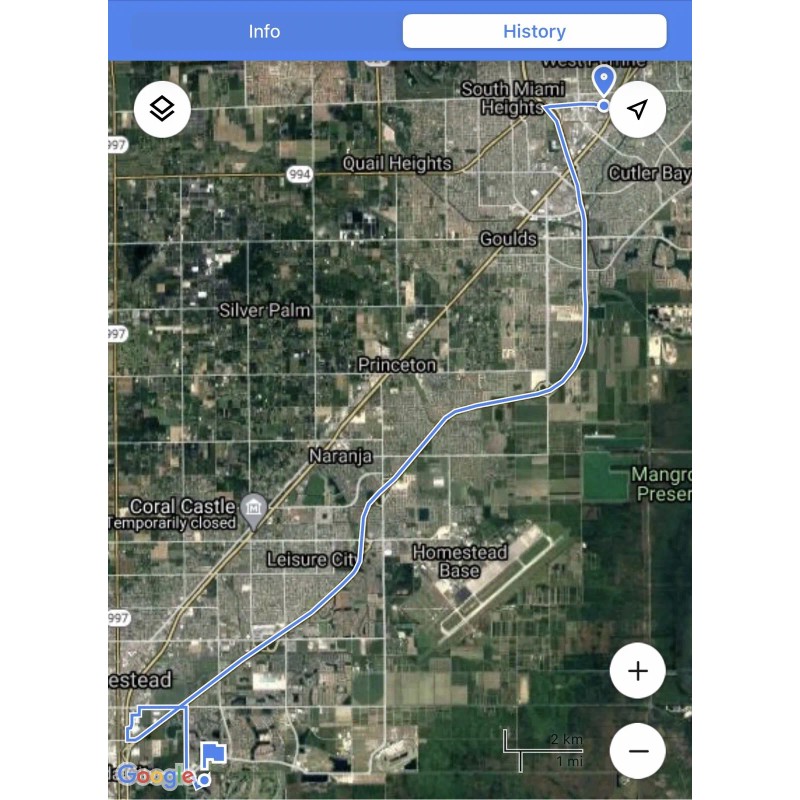Open the map layers selector
Screen dimensions: 800x800
(162, 108)
